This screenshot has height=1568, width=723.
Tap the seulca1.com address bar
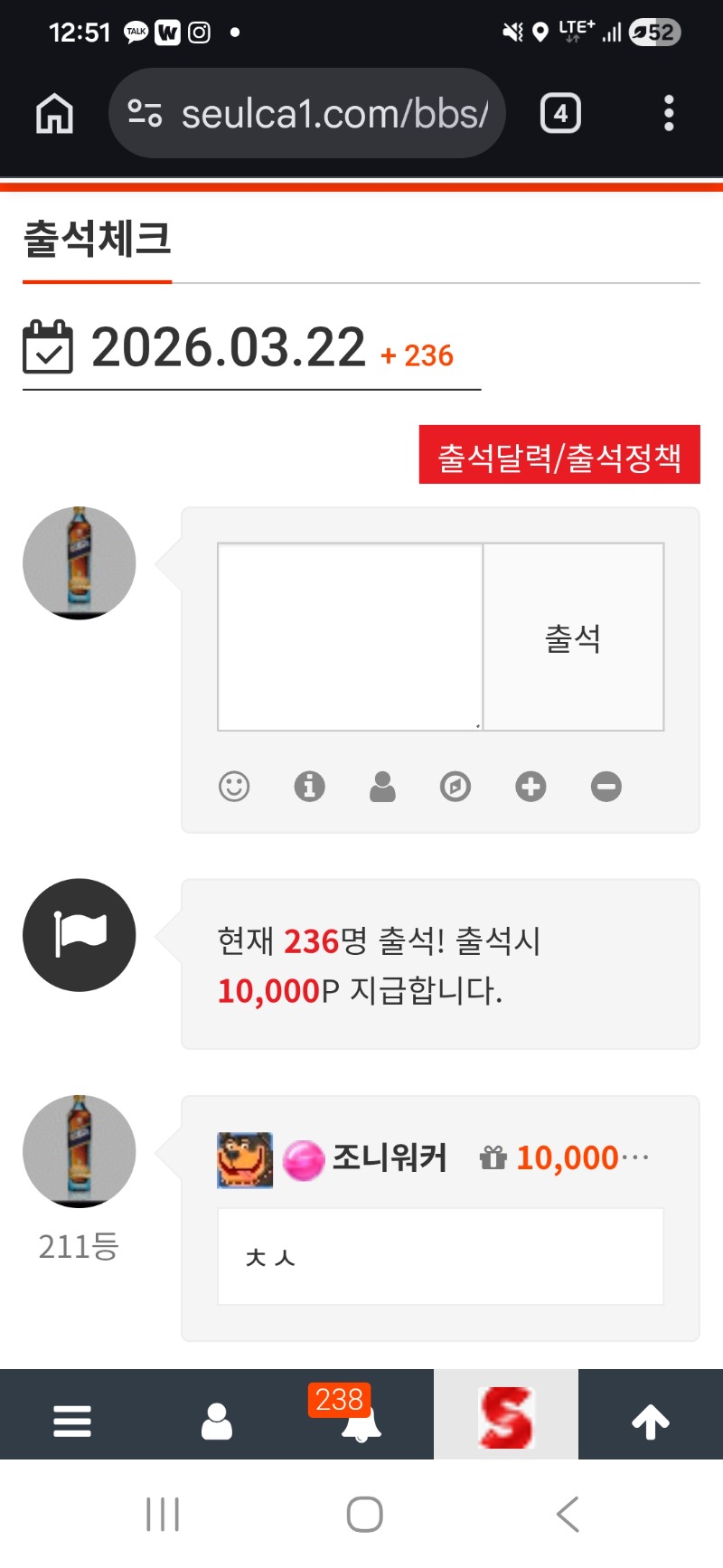click(307, 114)
